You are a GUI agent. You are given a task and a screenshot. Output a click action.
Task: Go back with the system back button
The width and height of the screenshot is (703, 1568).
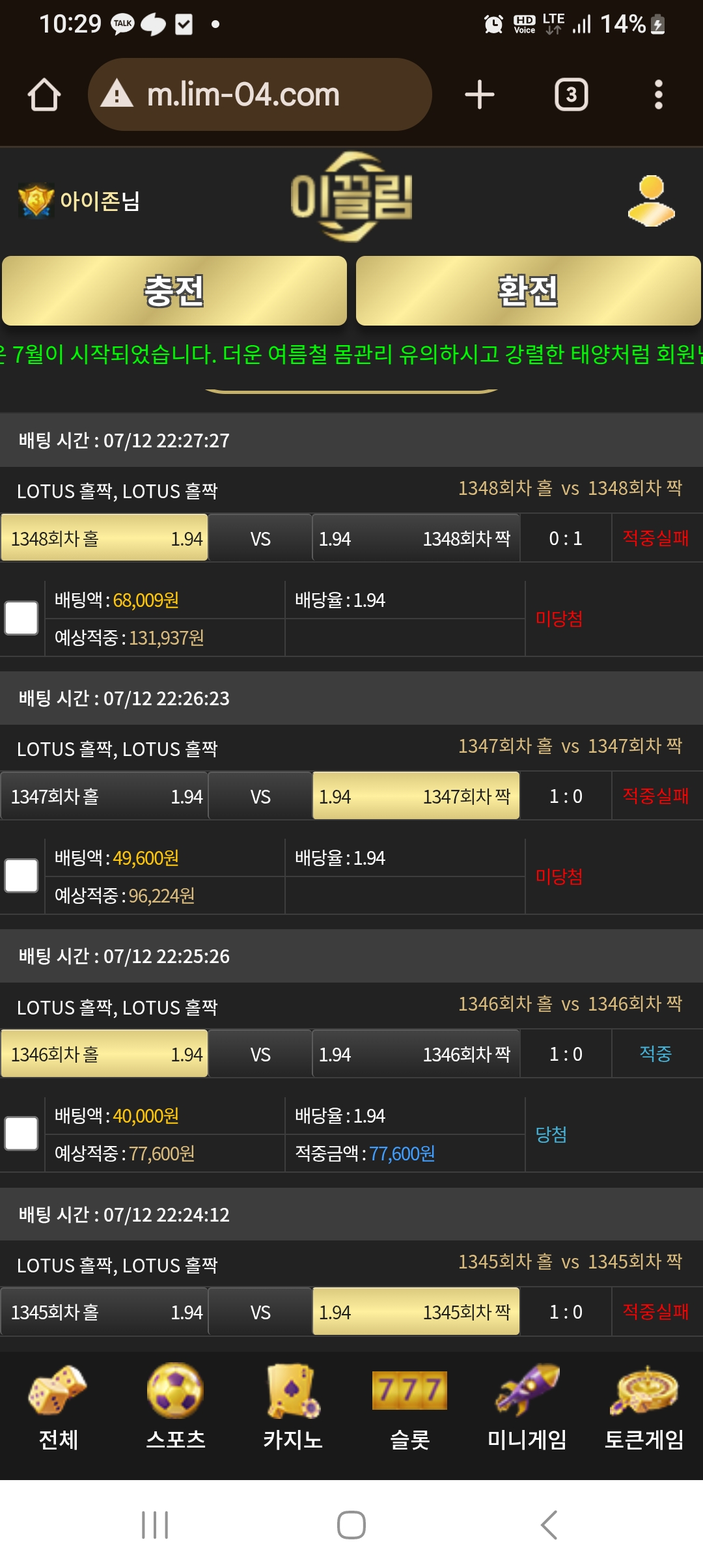tap(549, 1525)
